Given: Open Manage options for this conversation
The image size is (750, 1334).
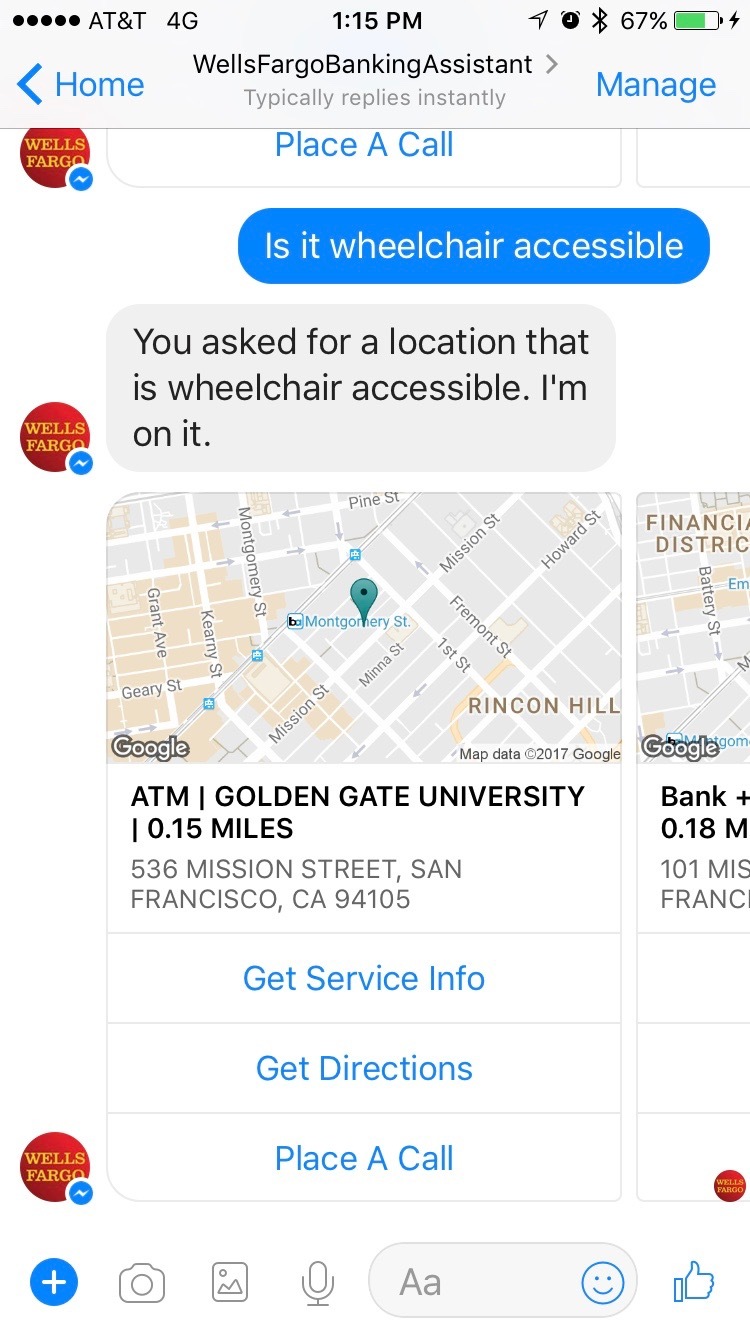Looking at the screenshot, I should [655, 85].
